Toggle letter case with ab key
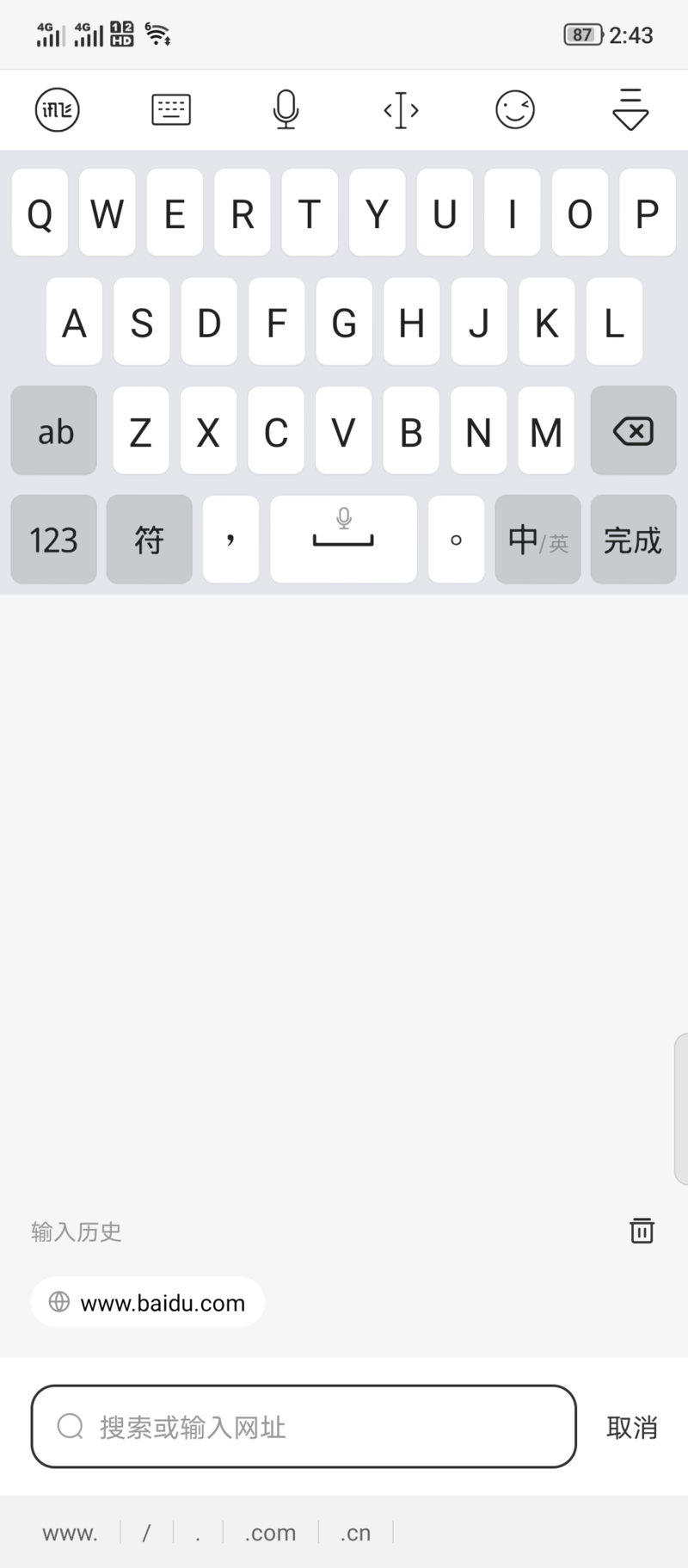This screenshot has width=688, height=1568. tap(54, 431)
